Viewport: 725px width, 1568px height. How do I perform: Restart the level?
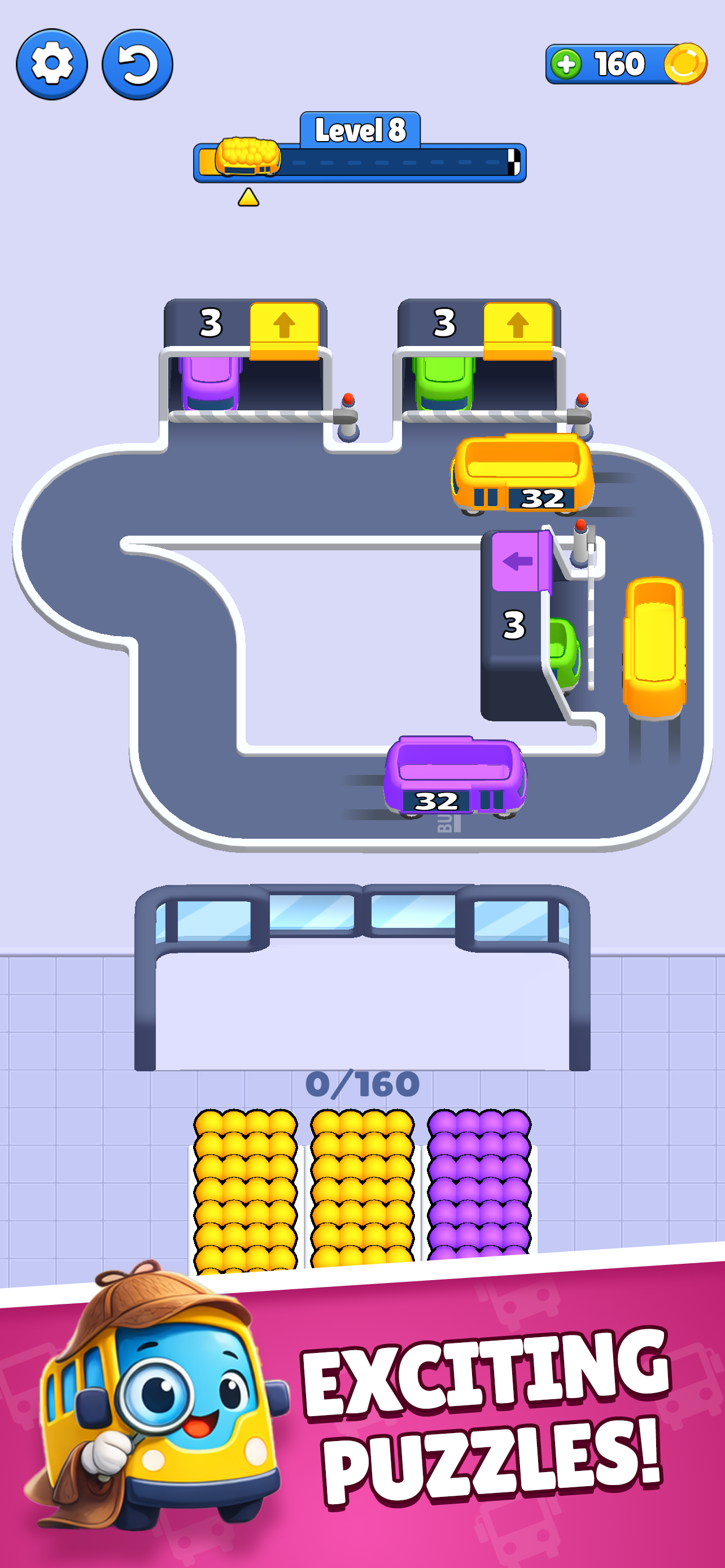tap(137, 64)
